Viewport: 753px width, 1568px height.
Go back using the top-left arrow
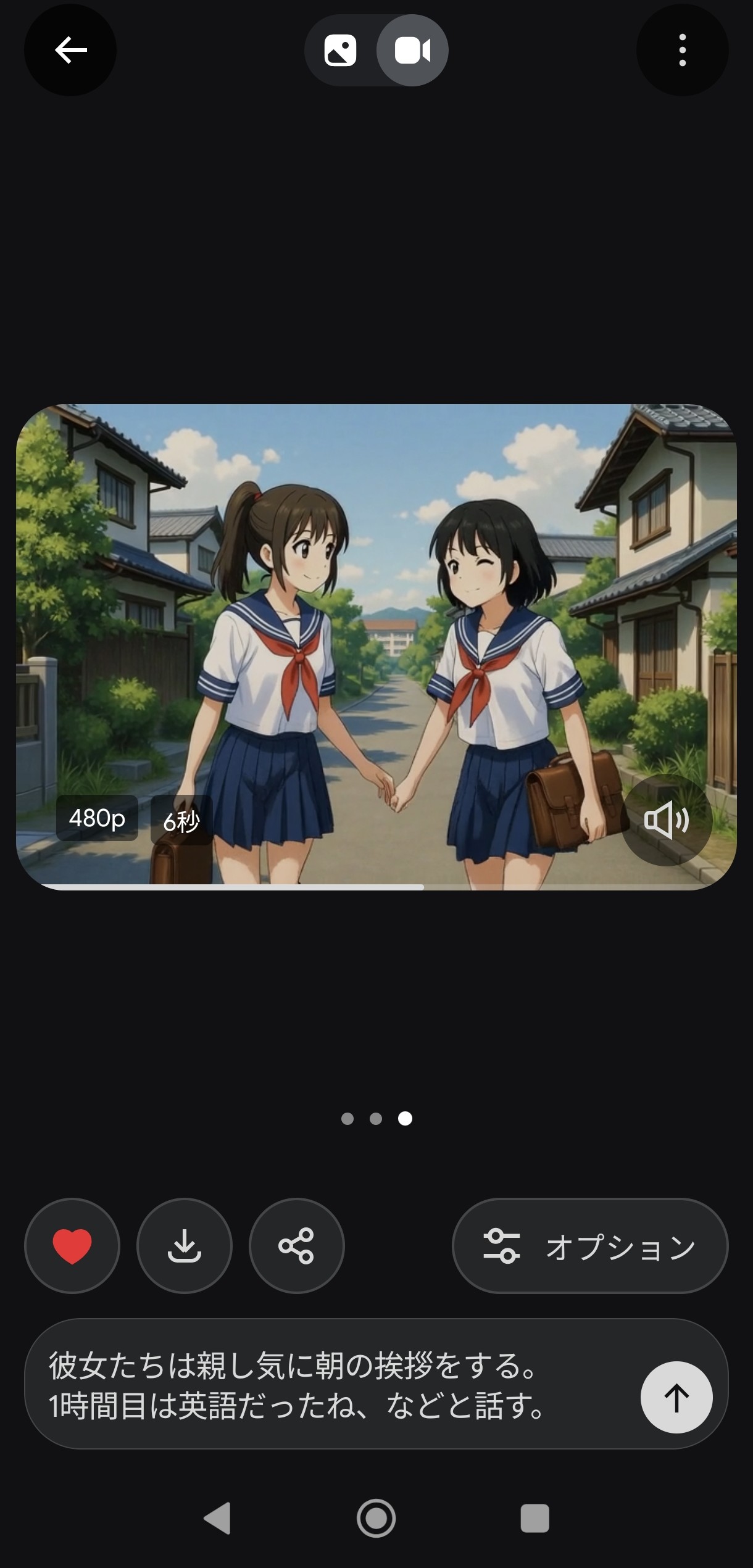pyautogui.click(x=70, y=50)
